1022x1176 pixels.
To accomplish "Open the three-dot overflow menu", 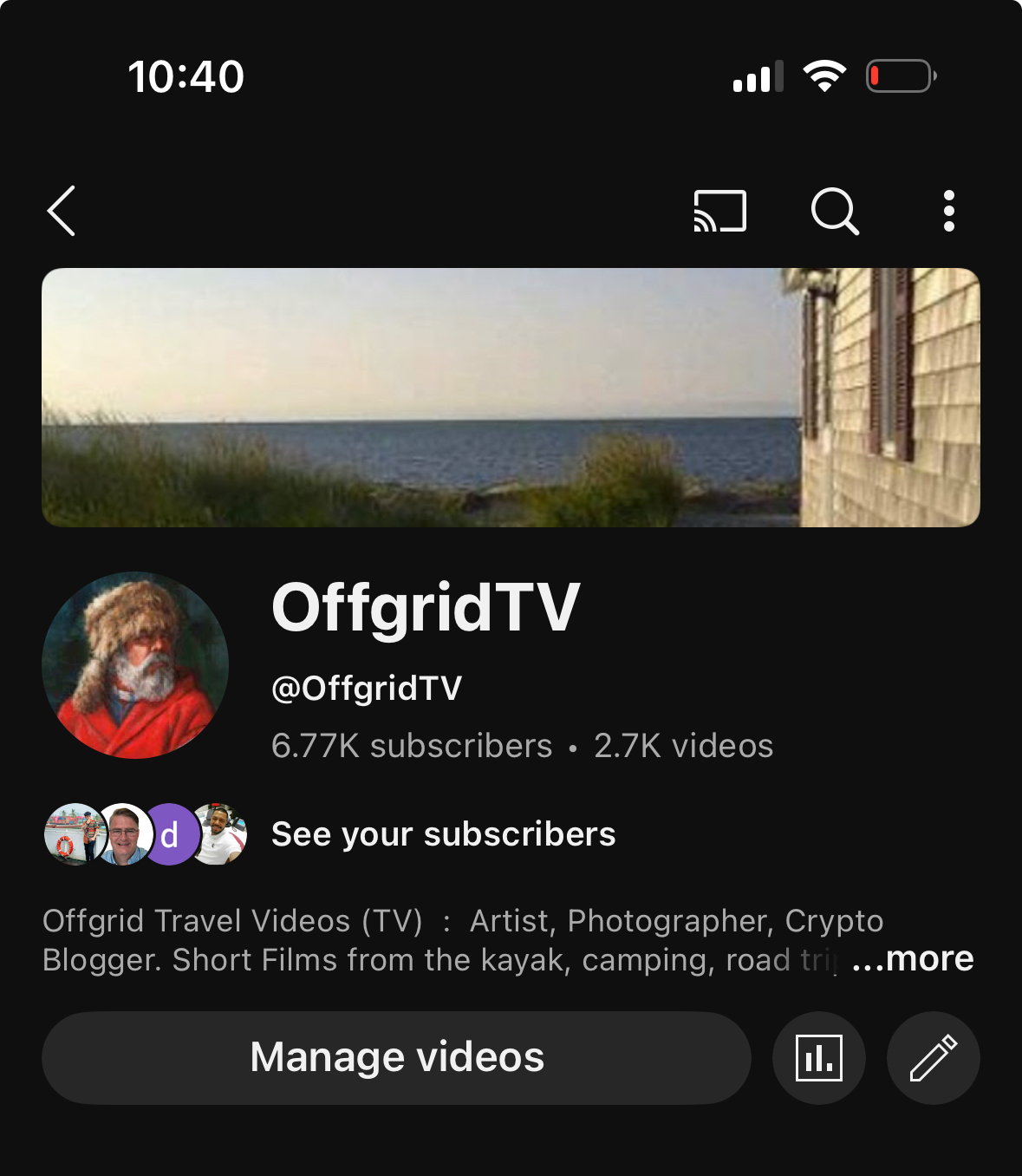I will tap(948, 211).
